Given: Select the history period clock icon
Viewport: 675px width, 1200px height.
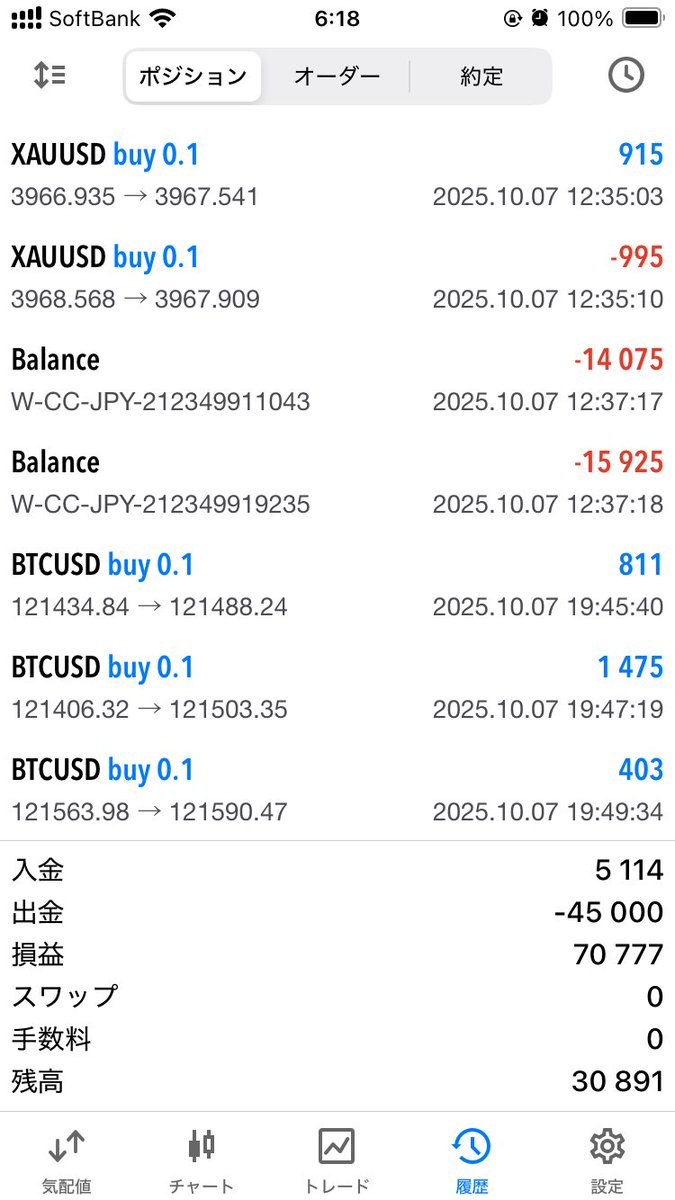Looking at the screenshot, I should (x=626, y=76).
